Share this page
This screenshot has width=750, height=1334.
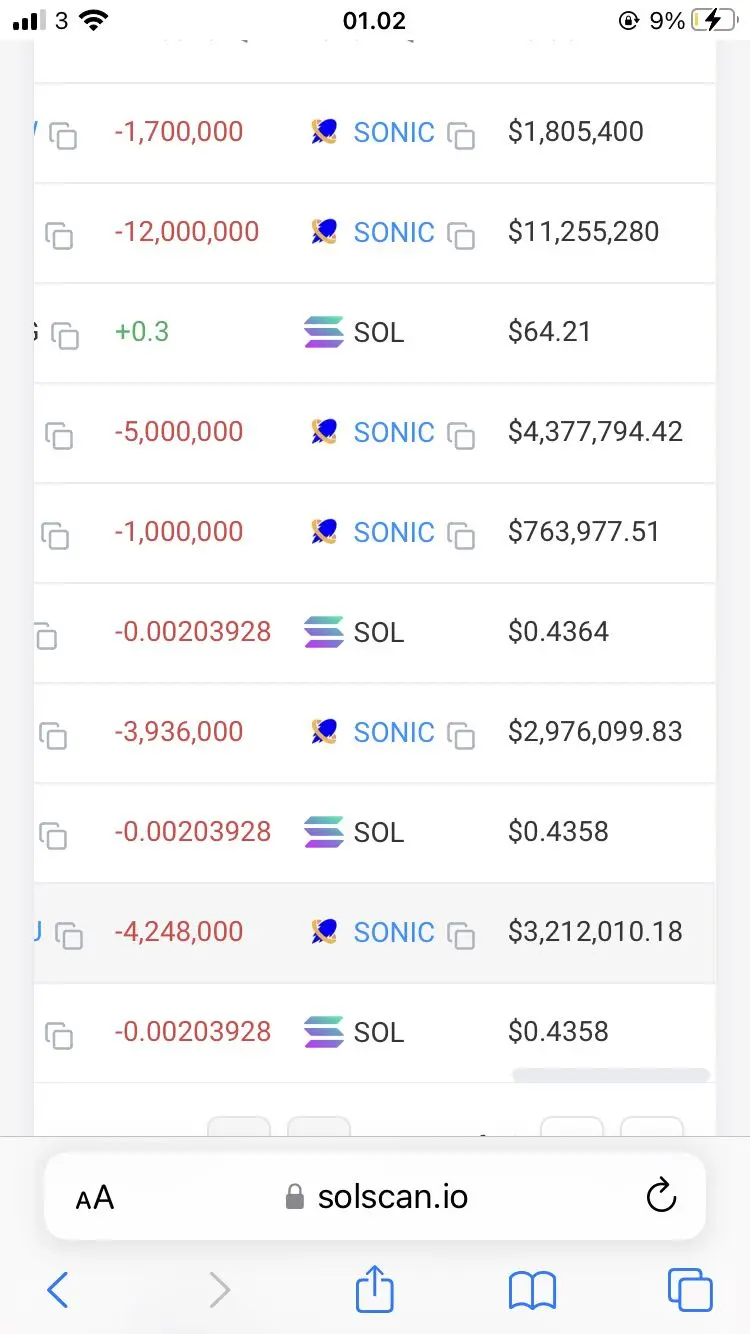click(375, 1289)
